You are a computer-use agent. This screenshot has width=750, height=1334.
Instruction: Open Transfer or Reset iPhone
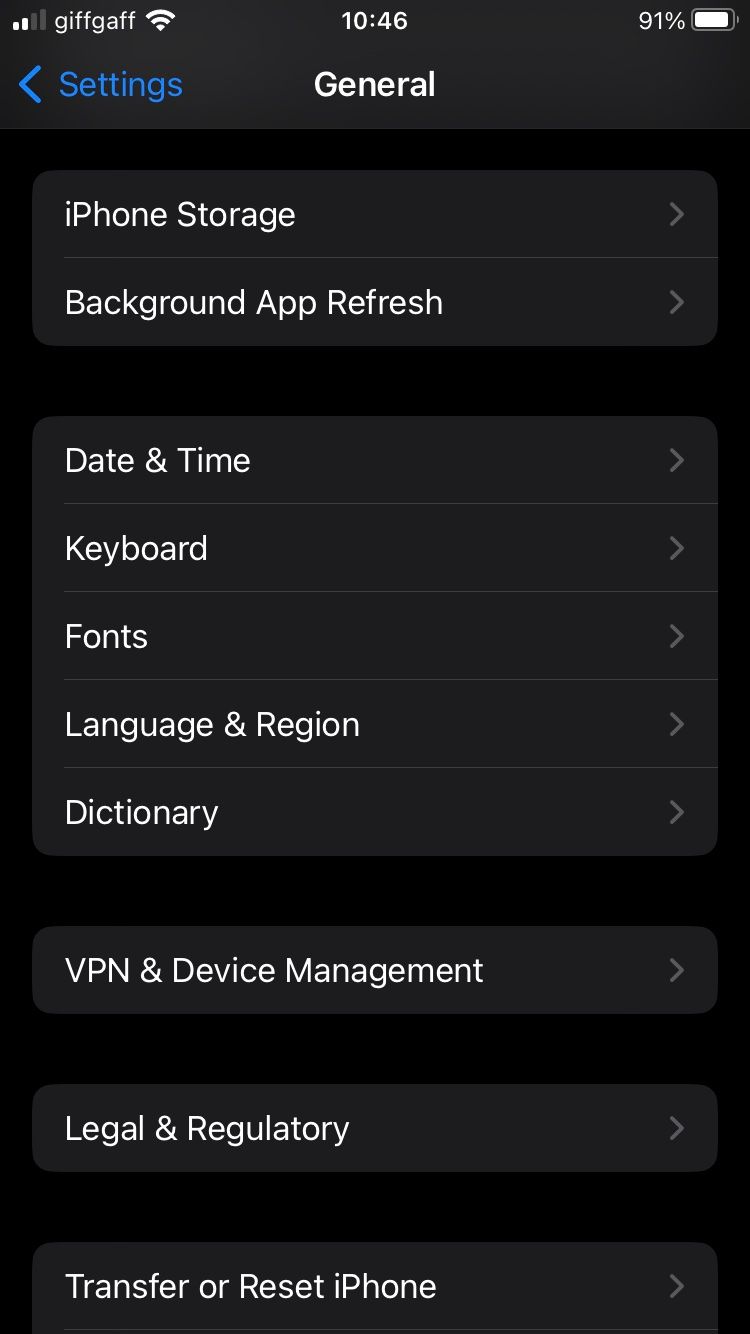click(375, 1286)
